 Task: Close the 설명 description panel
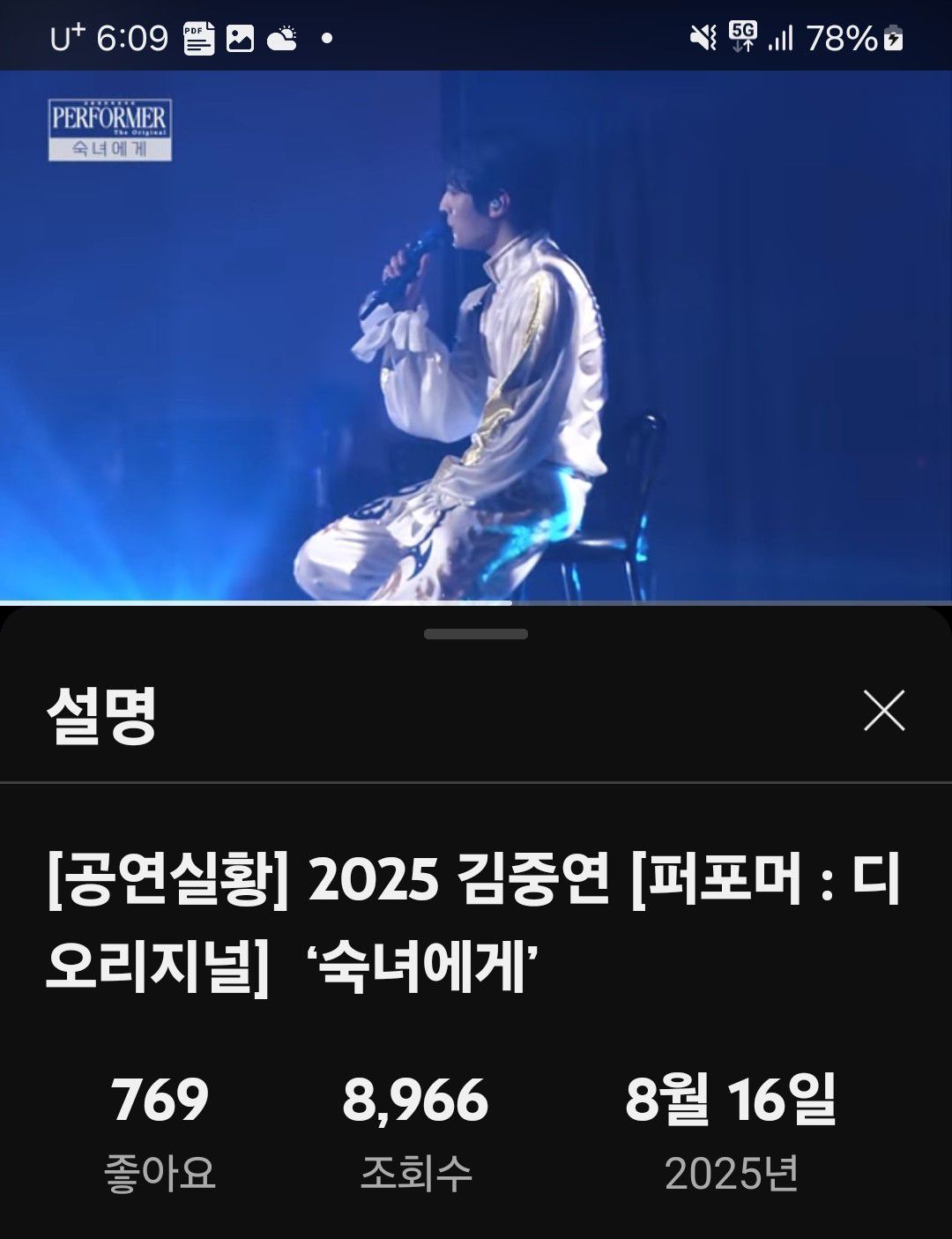[884, 711]
